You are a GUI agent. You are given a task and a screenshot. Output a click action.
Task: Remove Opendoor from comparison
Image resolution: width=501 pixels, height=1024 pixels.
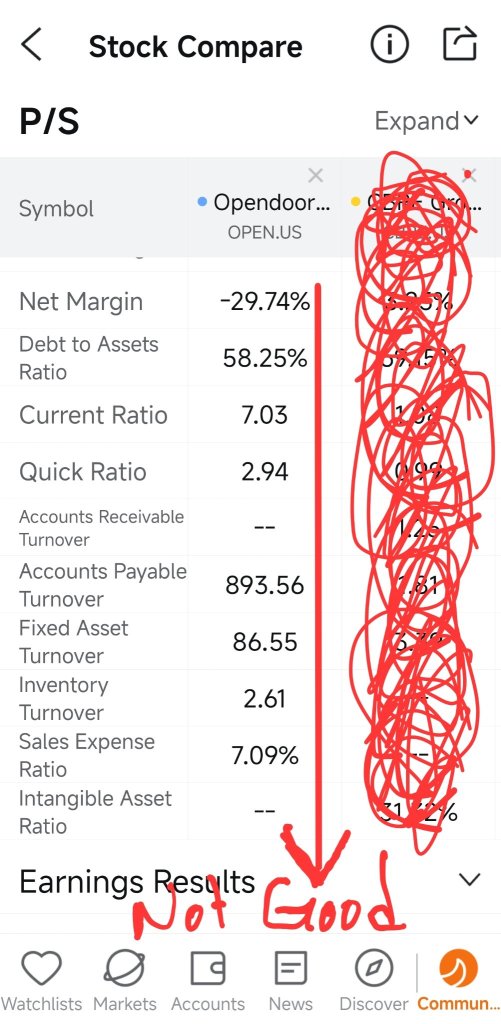click(315, 175)
